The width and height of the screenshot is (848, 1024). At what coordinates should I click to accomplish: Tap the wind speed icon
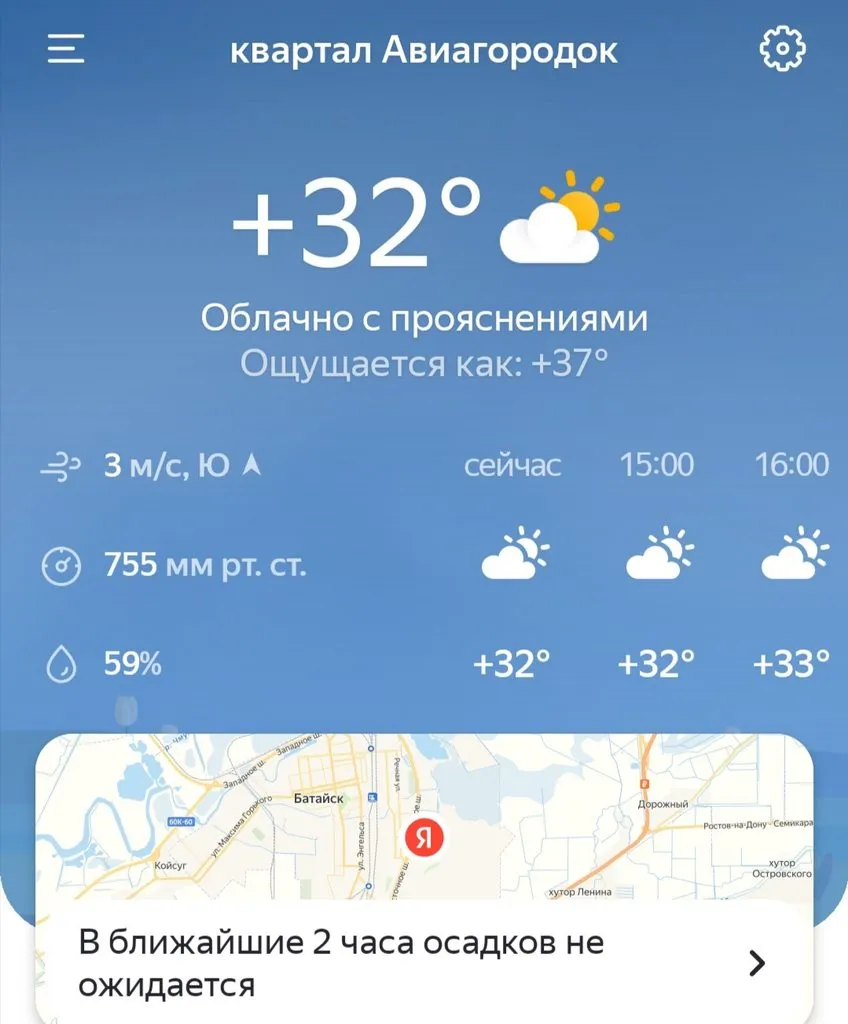(62, 463)
